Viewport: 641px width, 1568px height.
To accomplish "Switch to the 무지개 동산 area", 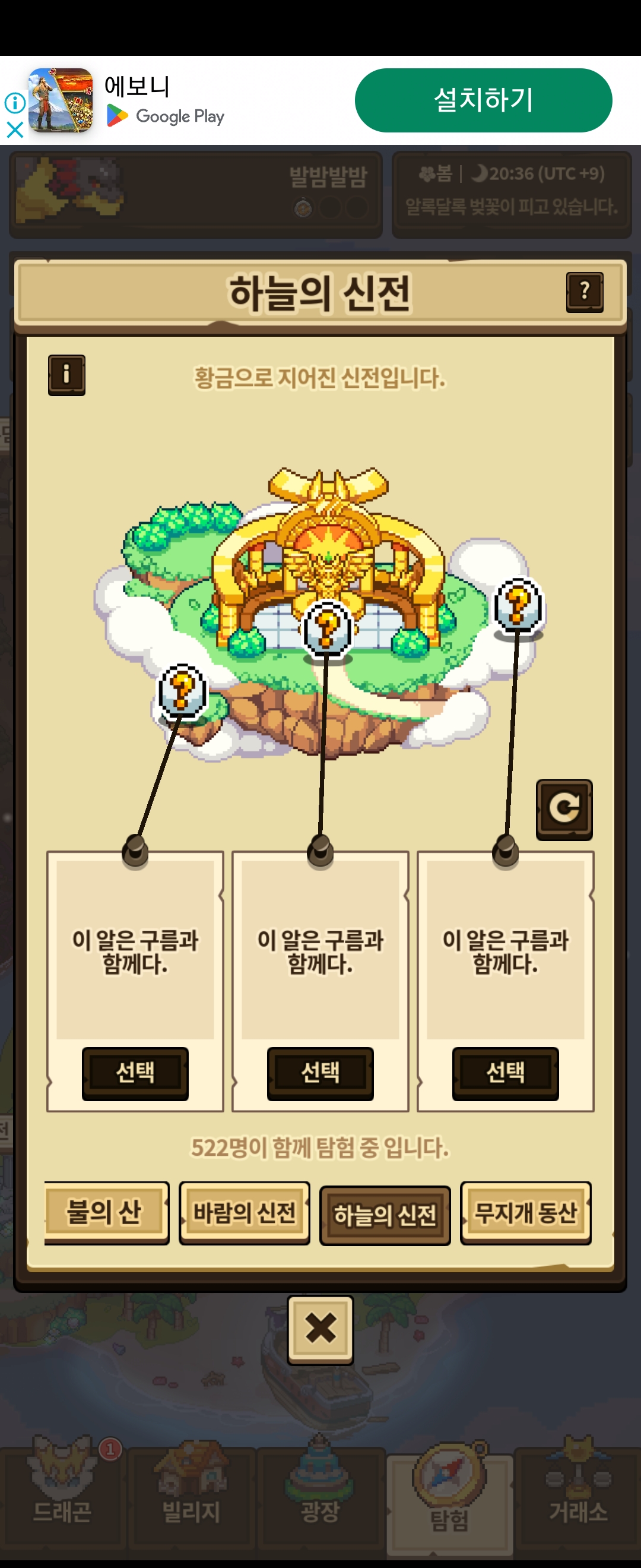I will click(x=525, y=1212).
